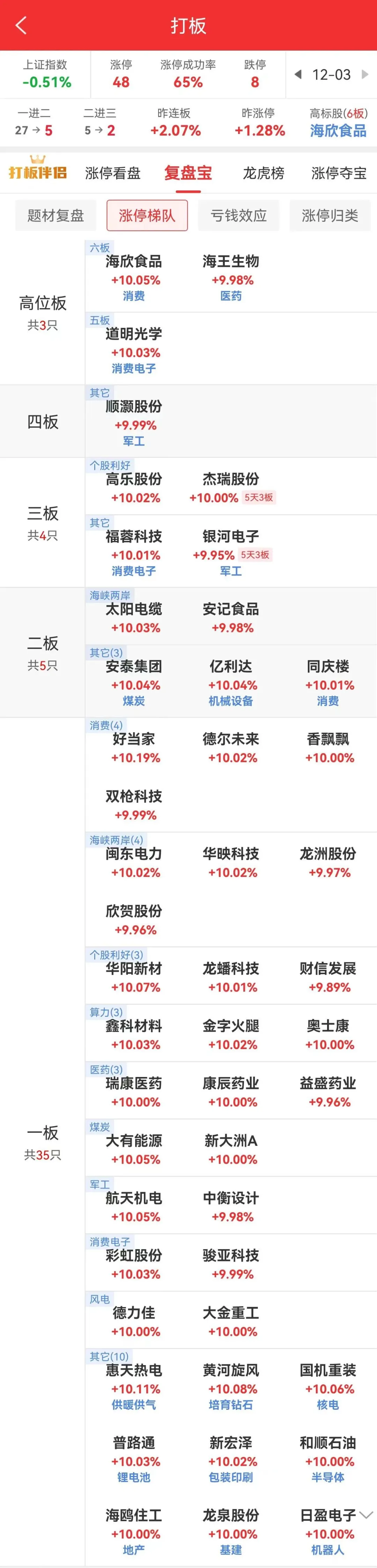Open 顺灏股份 in the 四板 group
The width and height of the screenshot is (377, 1568).
coord(134,406)
